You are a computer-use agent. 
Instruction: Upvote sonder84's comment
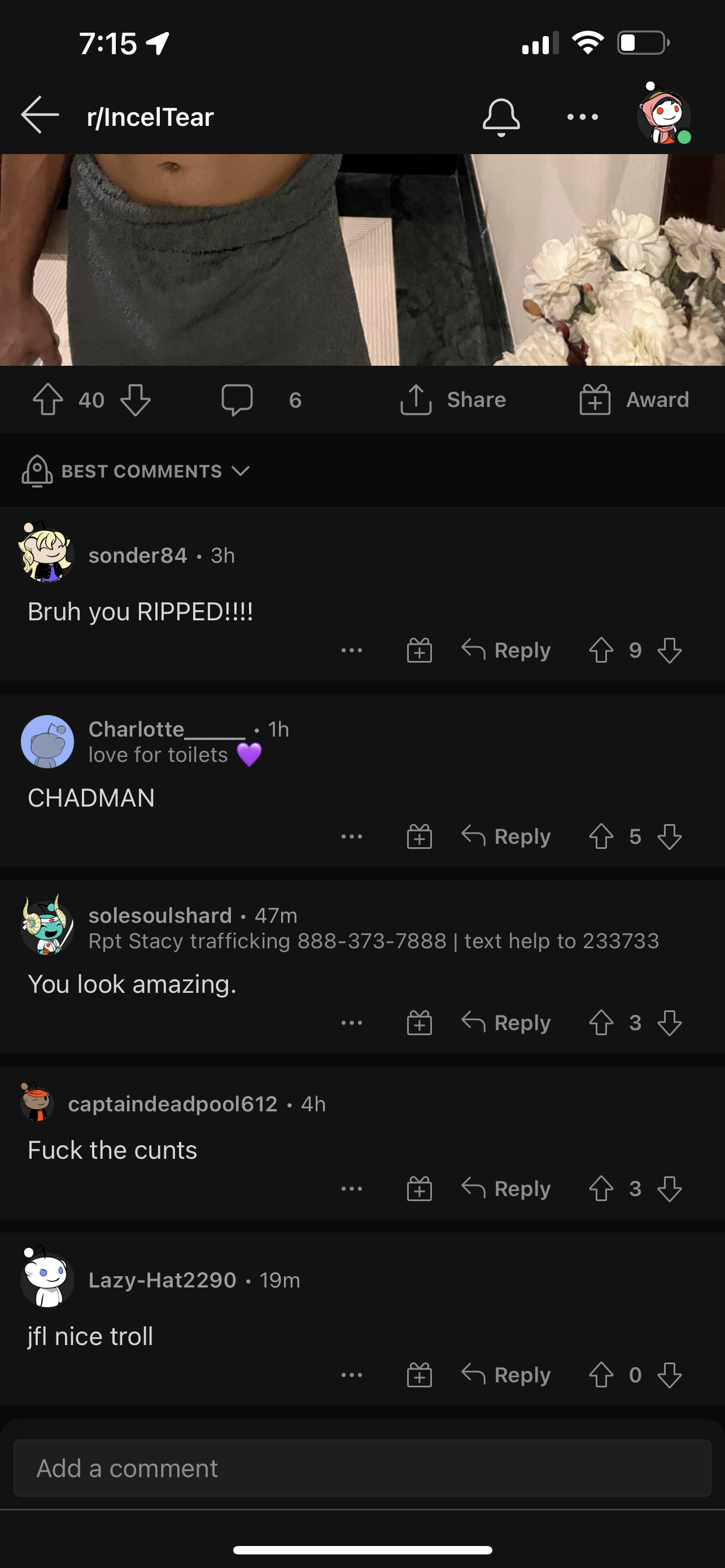point(601,650)
